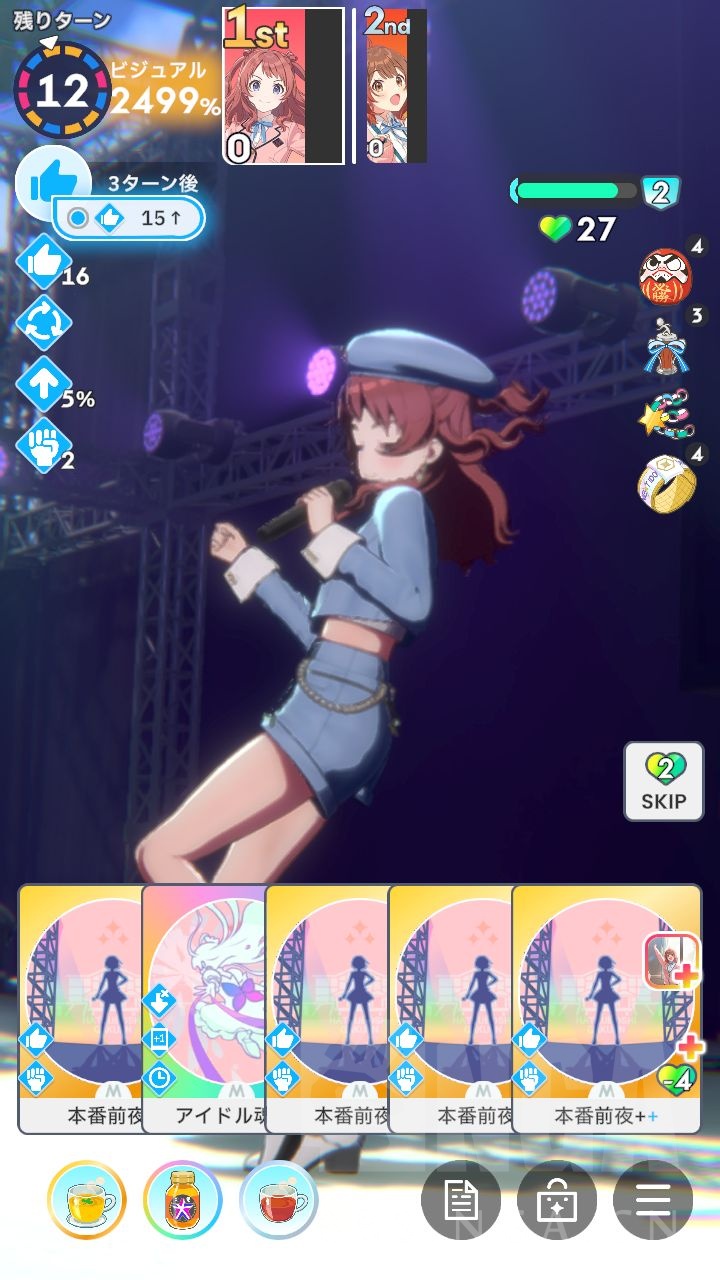Inspect the fist status showing 2
720x1280 pixels.
tap(44, 447)
